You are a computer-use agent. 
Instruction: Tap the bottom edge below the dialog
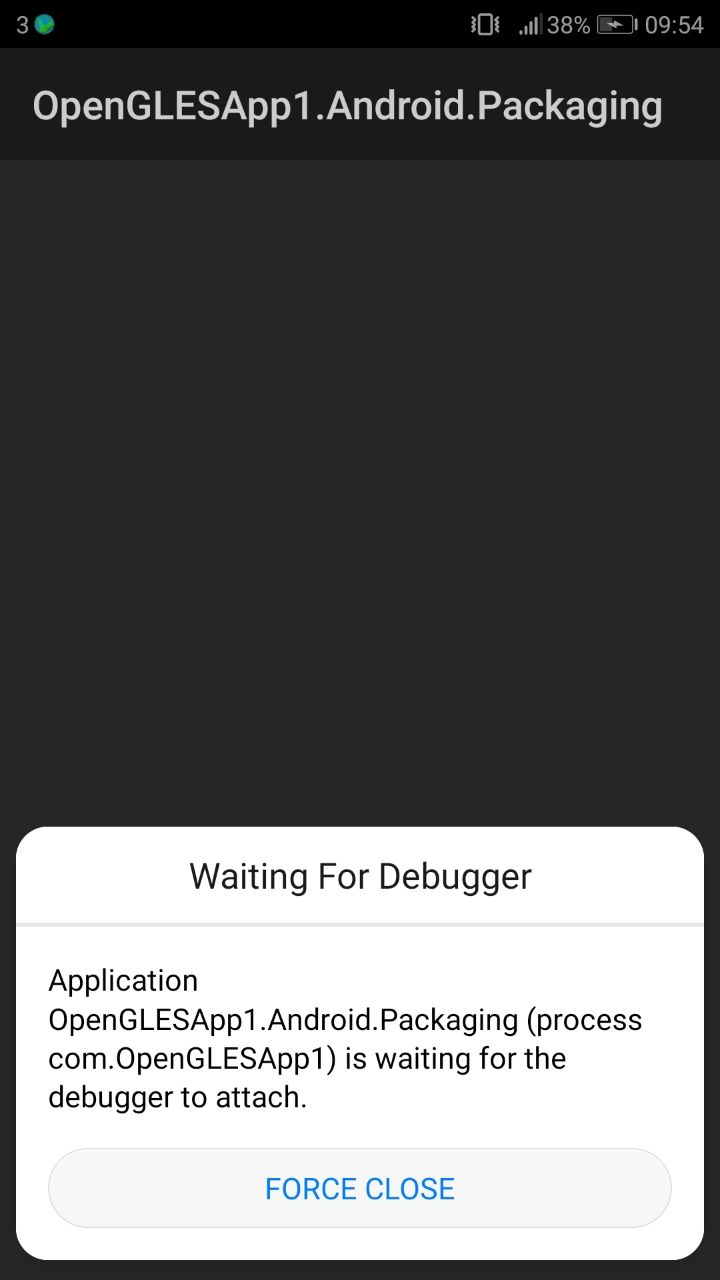click(360, 1270)
